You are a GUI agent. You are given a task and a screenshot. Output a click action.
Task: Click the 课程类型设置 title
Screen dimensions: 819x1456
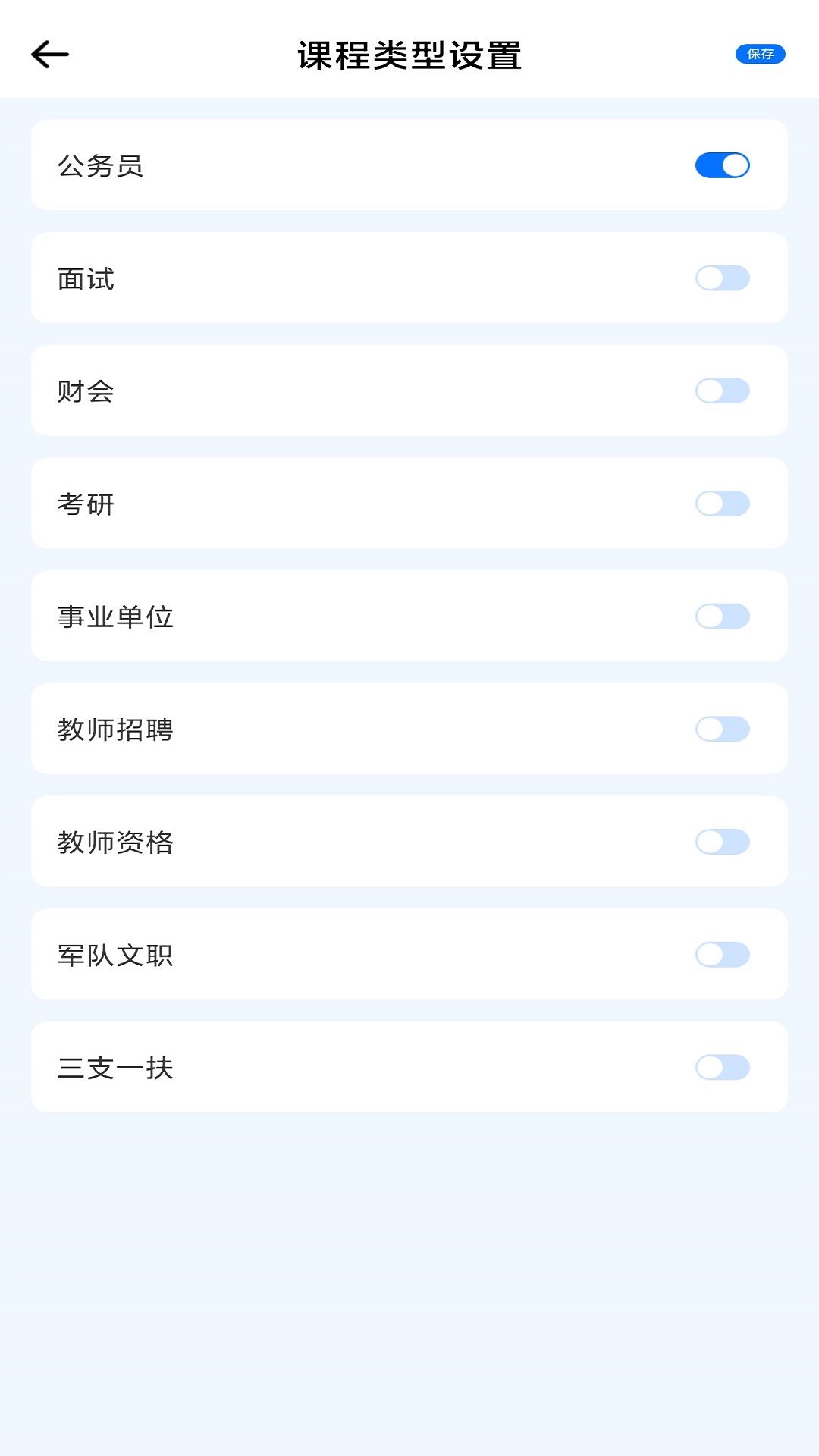click(x=409, y=54)
